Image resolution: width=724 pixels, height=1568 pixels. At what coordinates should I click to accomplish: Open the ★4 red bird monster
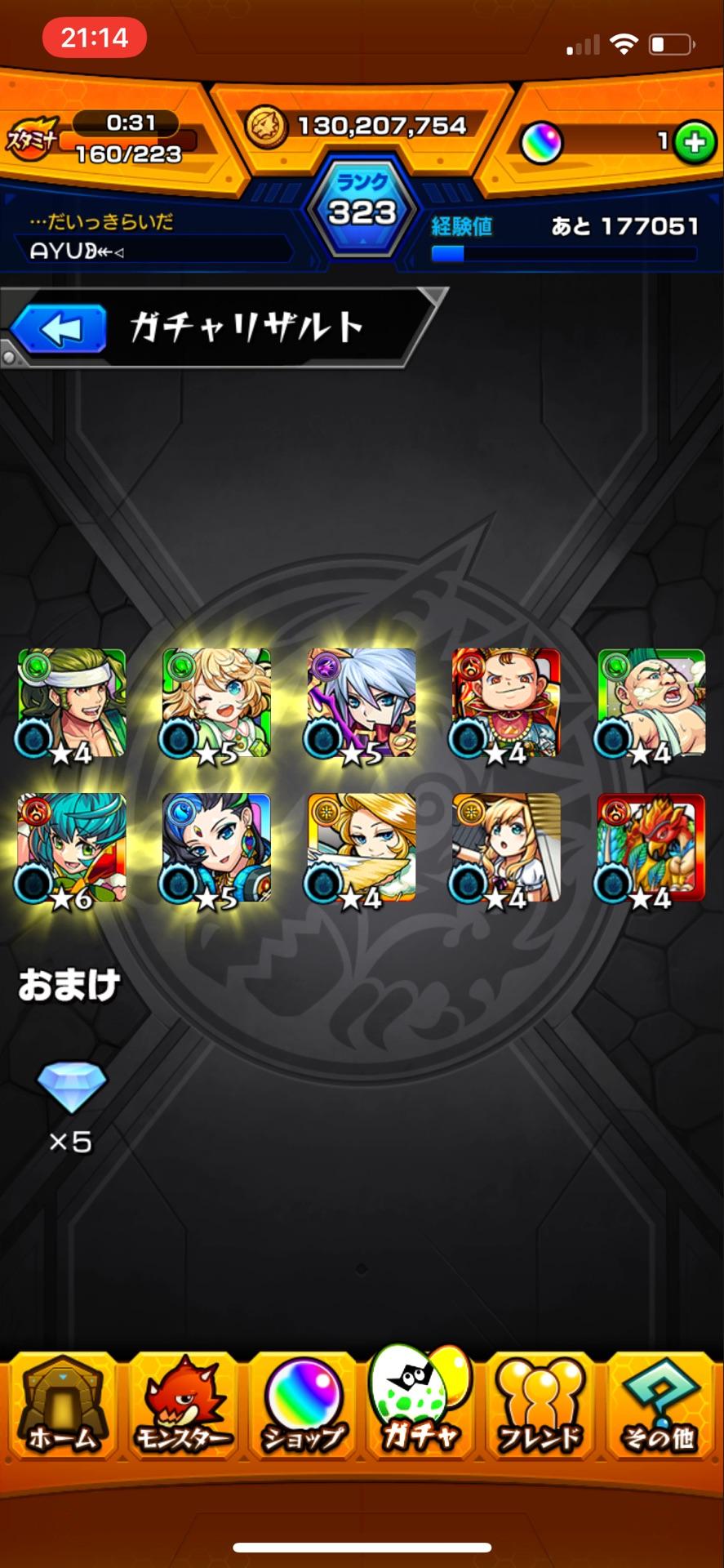pos(651,848)
